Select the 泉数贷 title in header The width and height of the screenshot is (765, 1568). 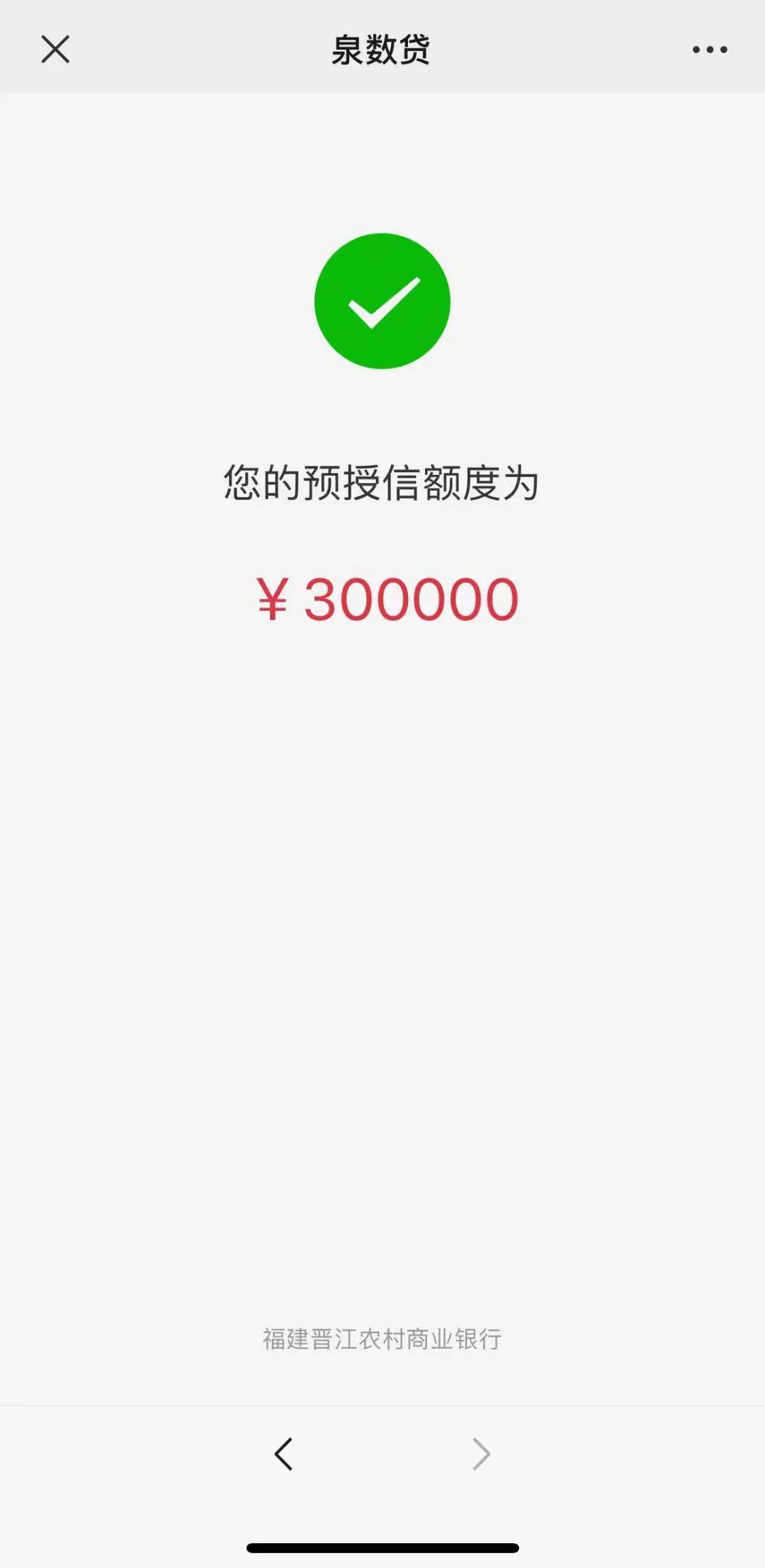tap(382, 50)
